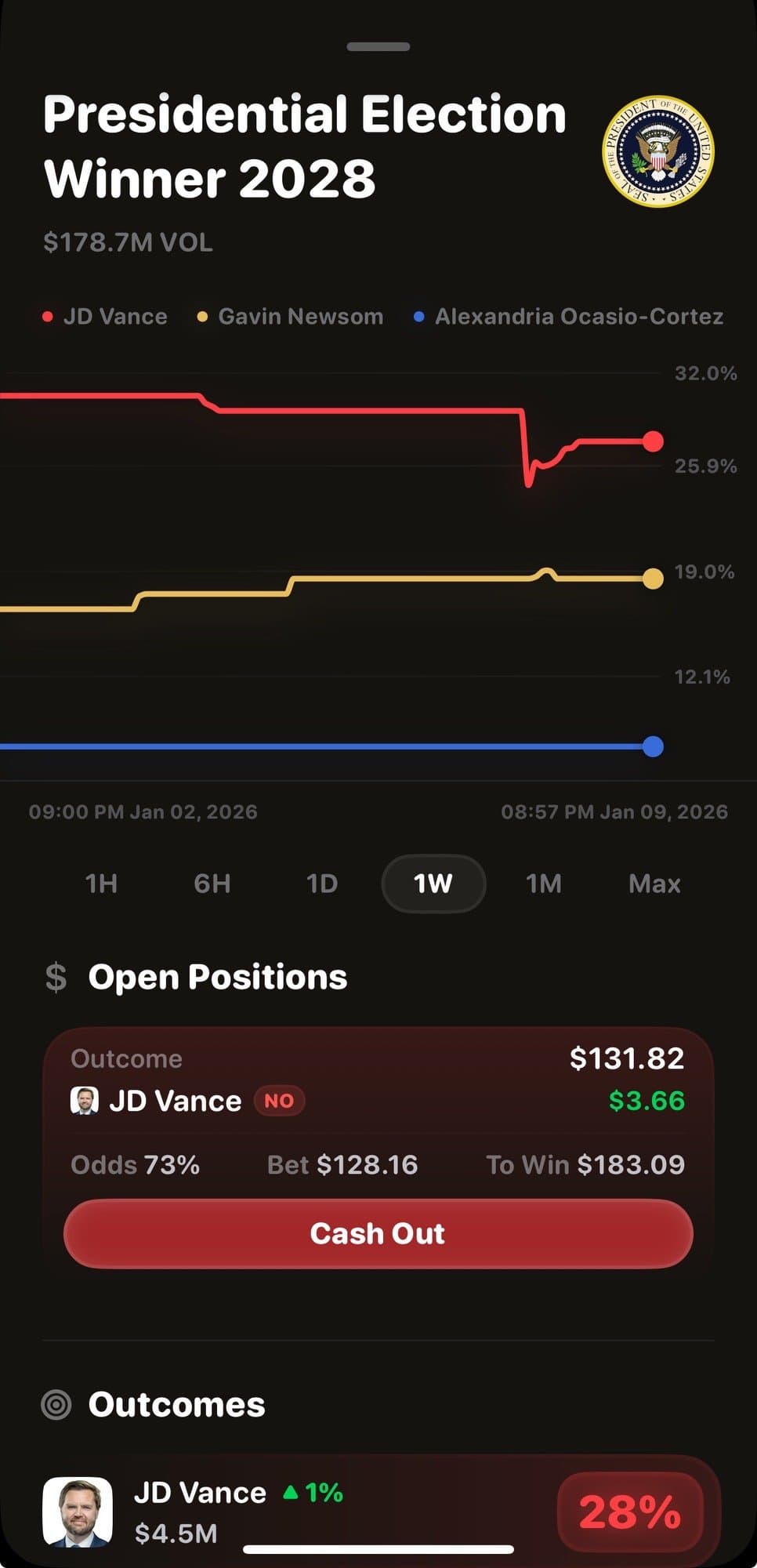Open the JD Vance outcome row
Viewport: 757px width, 1568px height.
235,1512
